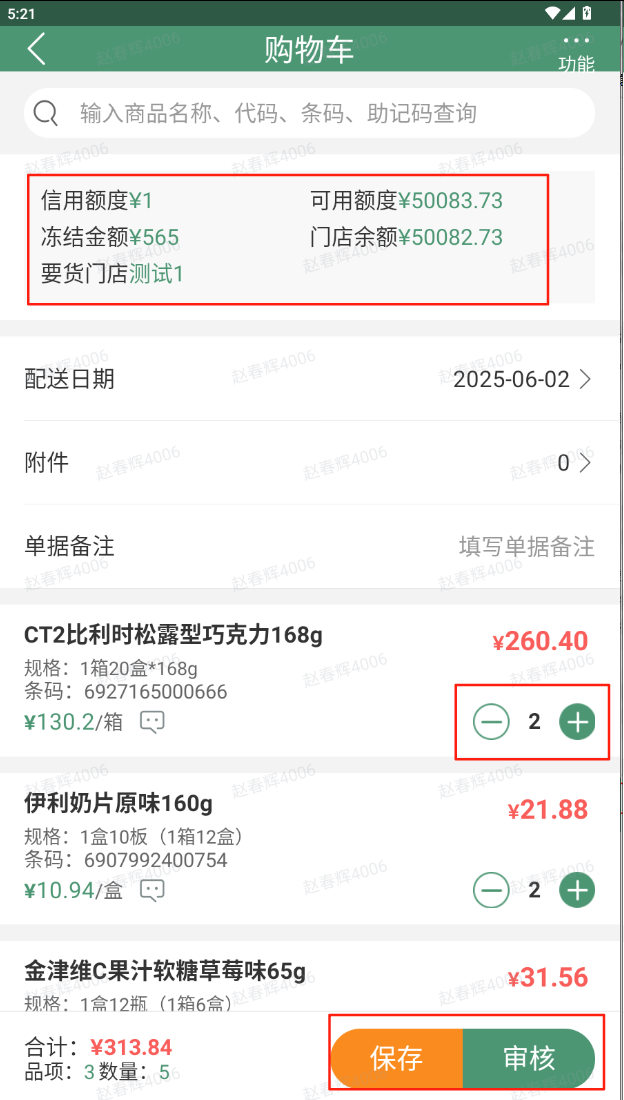Viewport: 624px width, 1100px height.
Task: Save the order with 保存
Action: point(397,1058)
